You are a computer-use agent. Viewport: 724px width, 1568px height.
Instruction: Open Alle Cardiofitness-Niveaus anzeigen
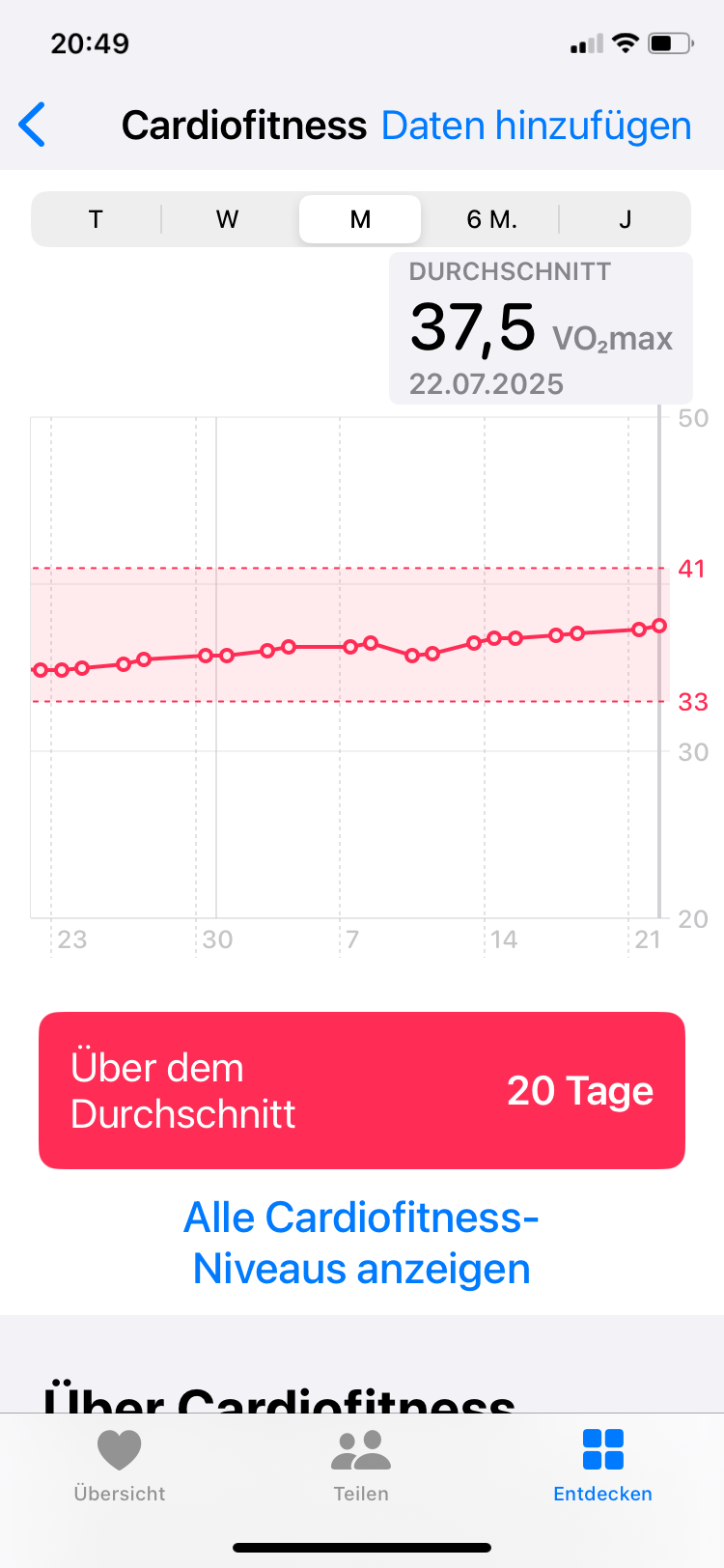[362, 1243]
